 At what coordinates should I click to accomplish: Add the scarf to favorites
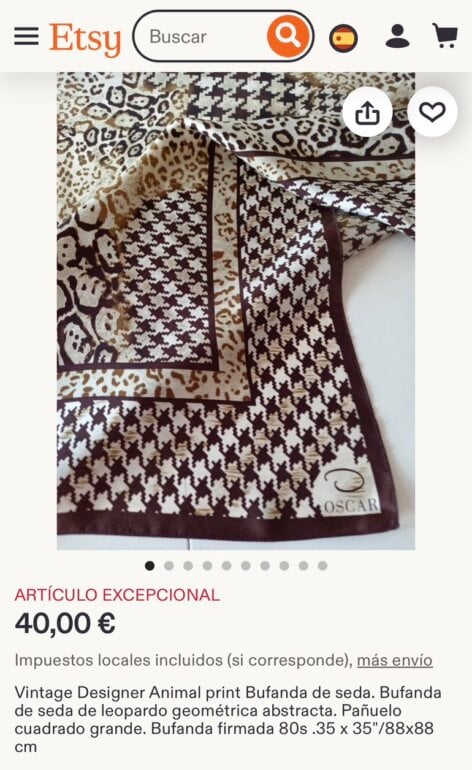(432, 112)
